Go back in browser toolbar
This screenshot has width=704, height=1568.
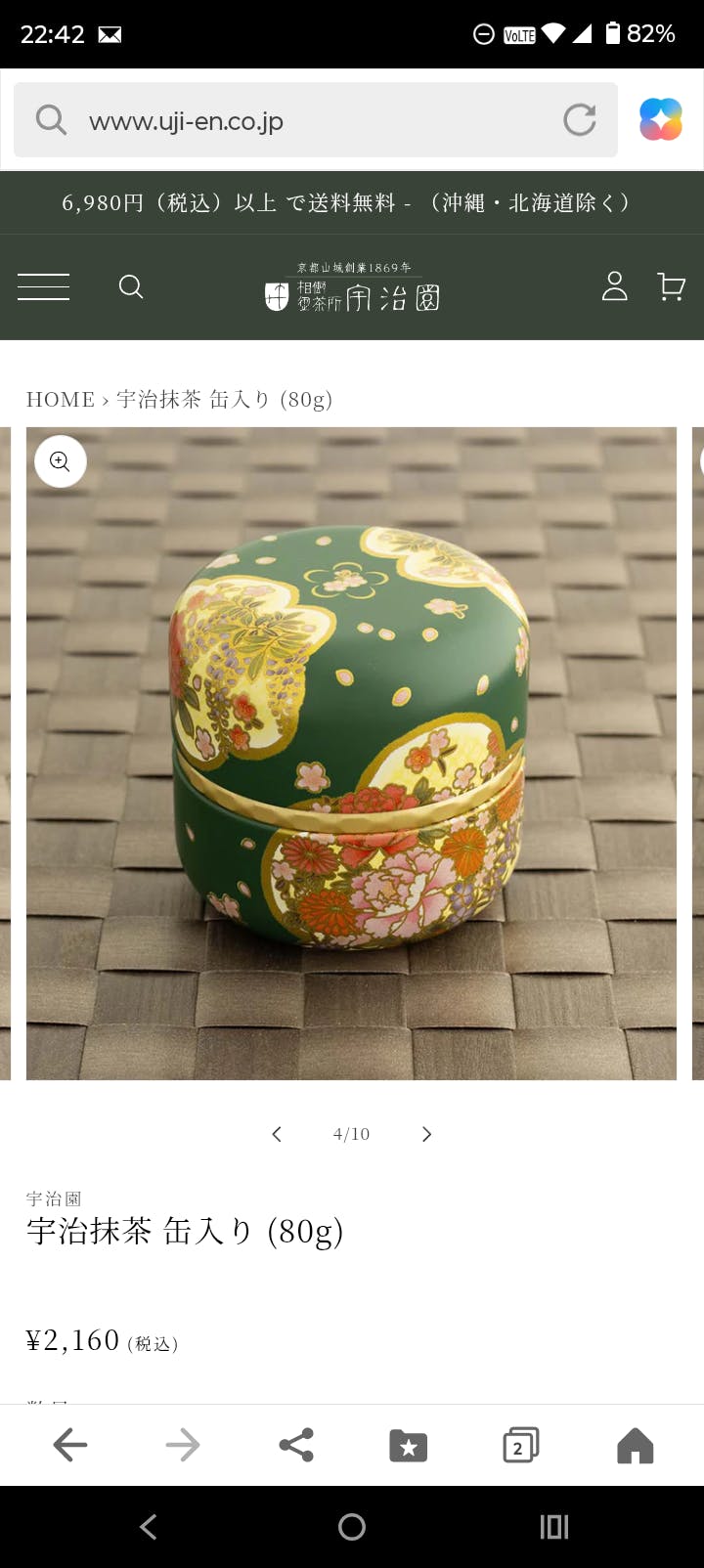70,1445
